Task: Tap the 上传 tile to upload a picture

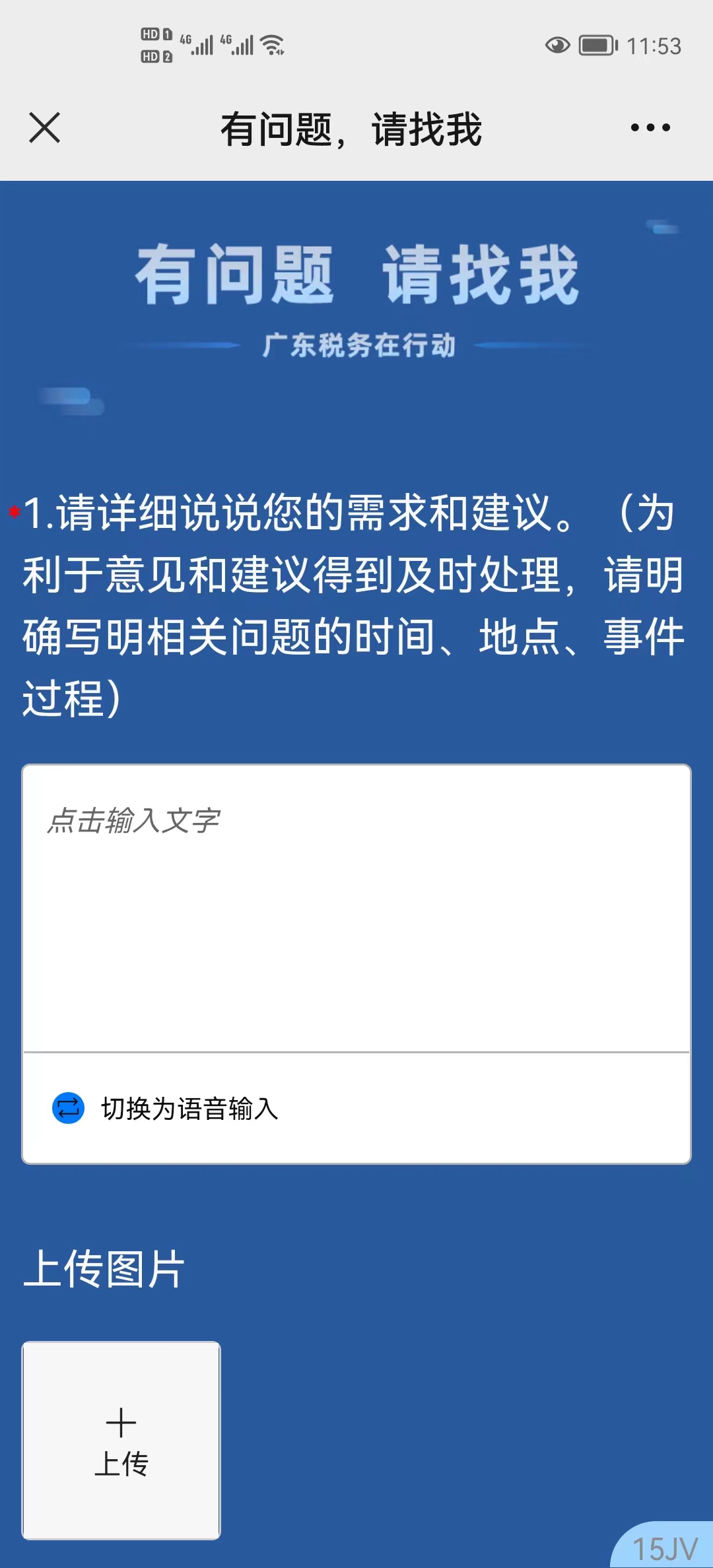Action: [x=121, y=1440]
